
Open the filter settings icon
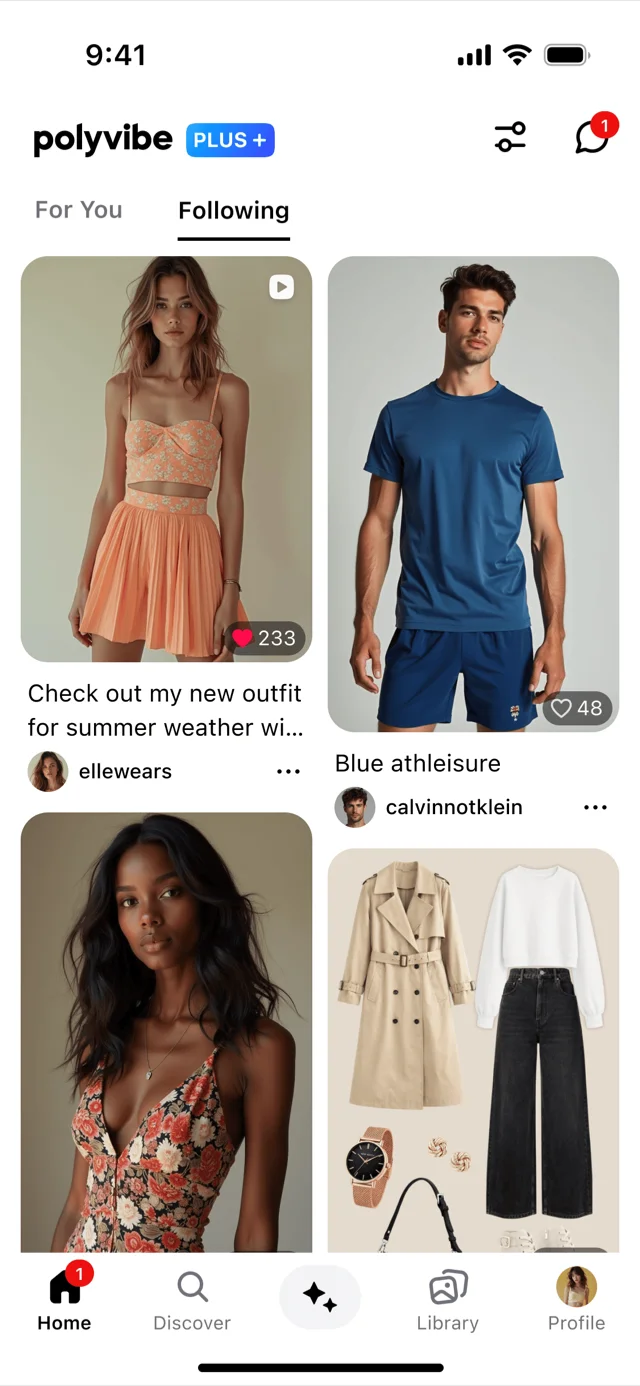coord(510,138)
